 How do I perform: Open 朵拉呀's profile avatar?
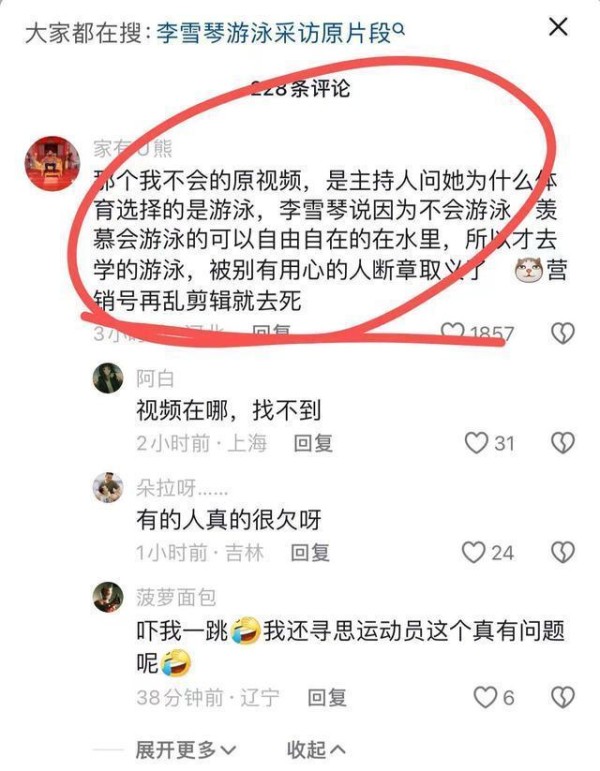point(107,487)
